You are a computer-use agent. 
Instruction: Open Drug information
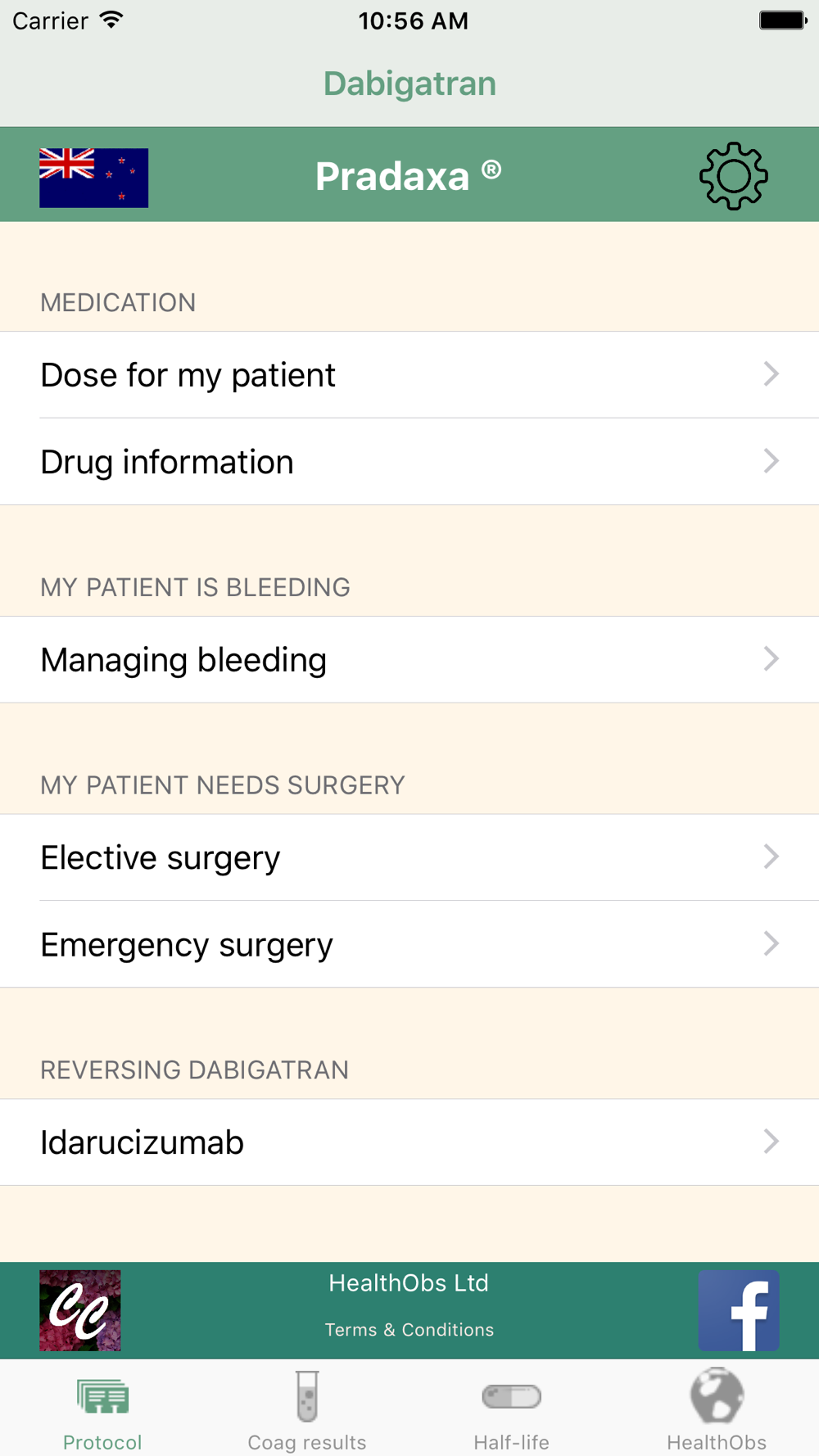pyautogui.click(x=409, y=462)
